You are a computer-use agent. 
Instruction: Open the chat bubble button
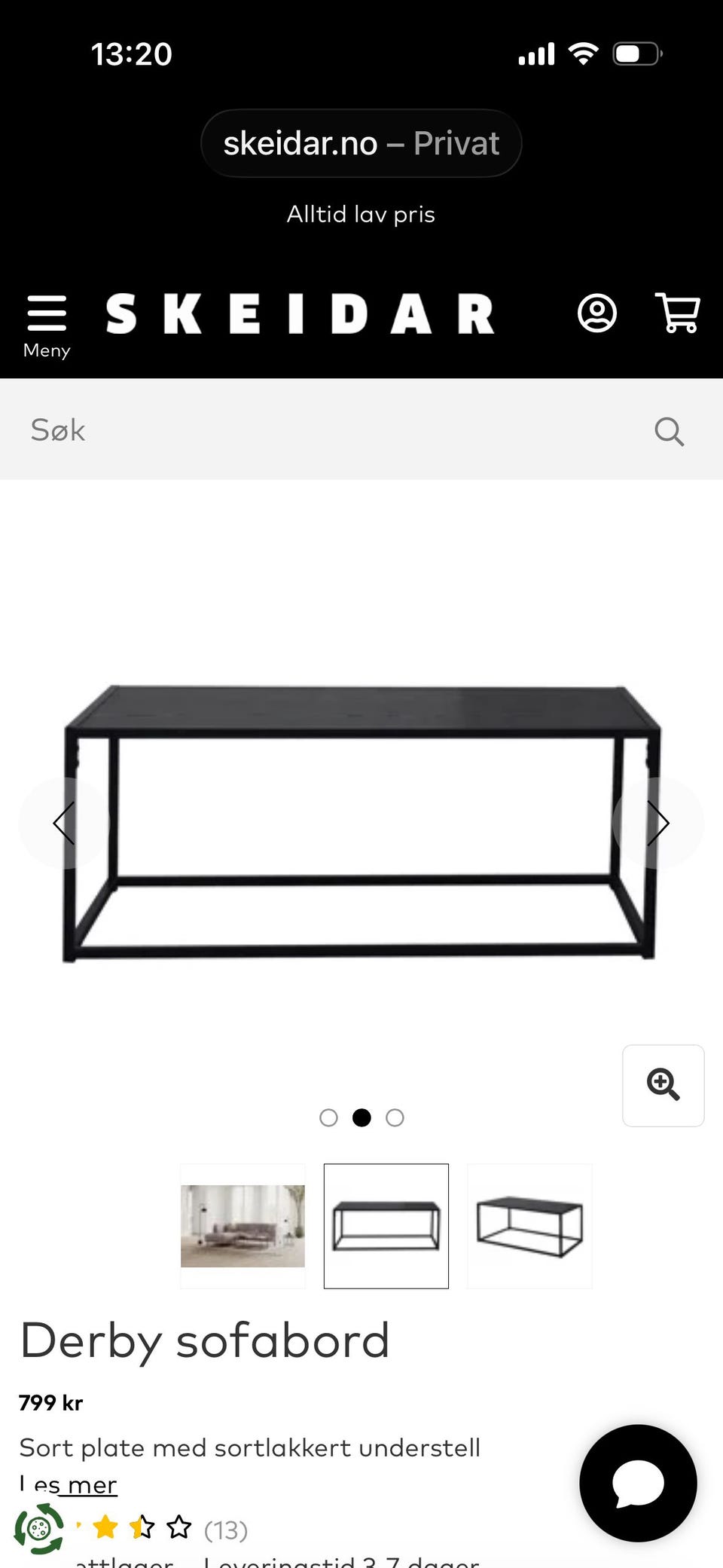click(638, 1483)
